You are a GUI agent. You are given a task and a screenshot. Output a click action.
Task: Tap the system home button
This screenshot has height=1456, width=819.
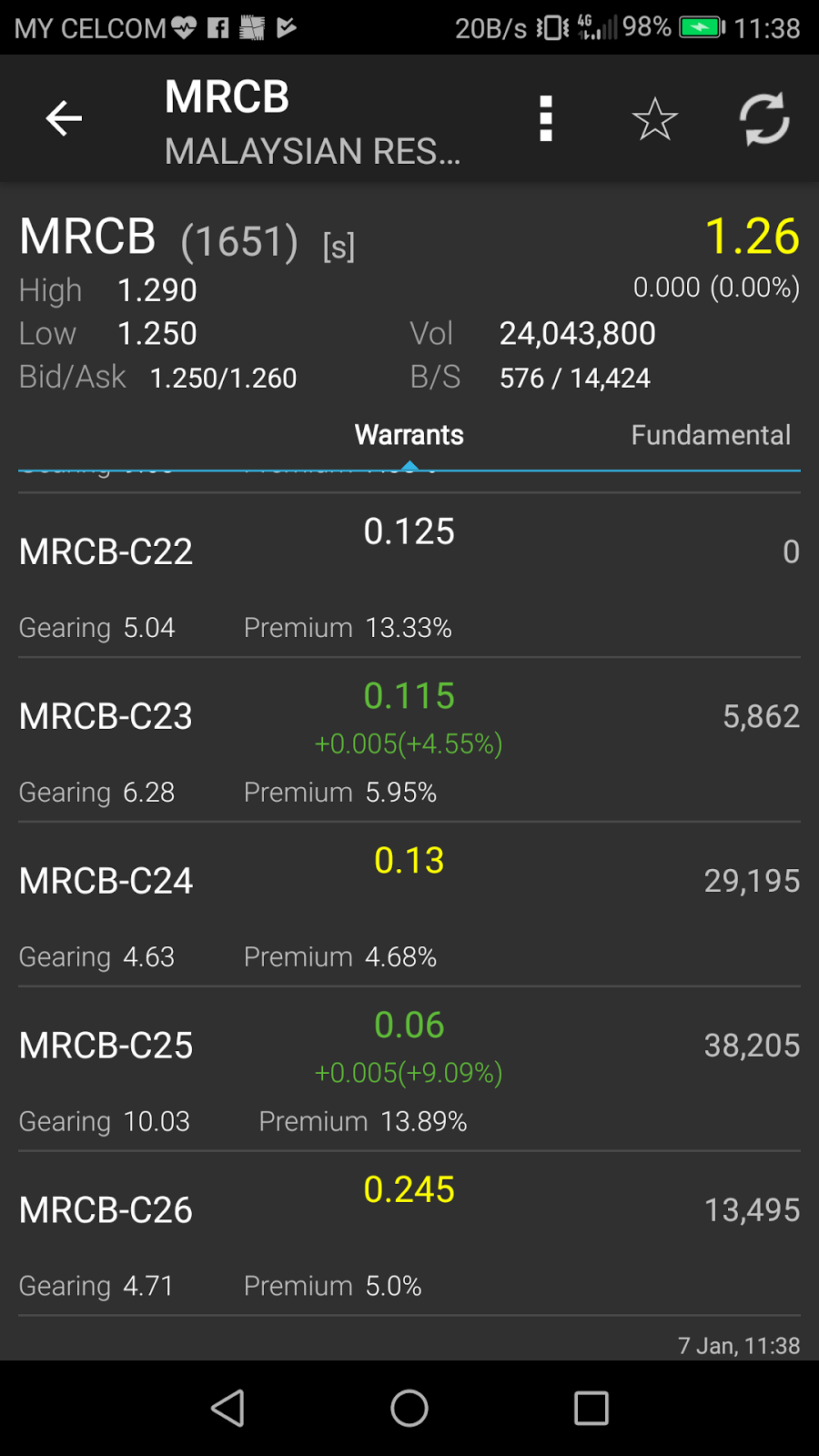(409, 1409)
